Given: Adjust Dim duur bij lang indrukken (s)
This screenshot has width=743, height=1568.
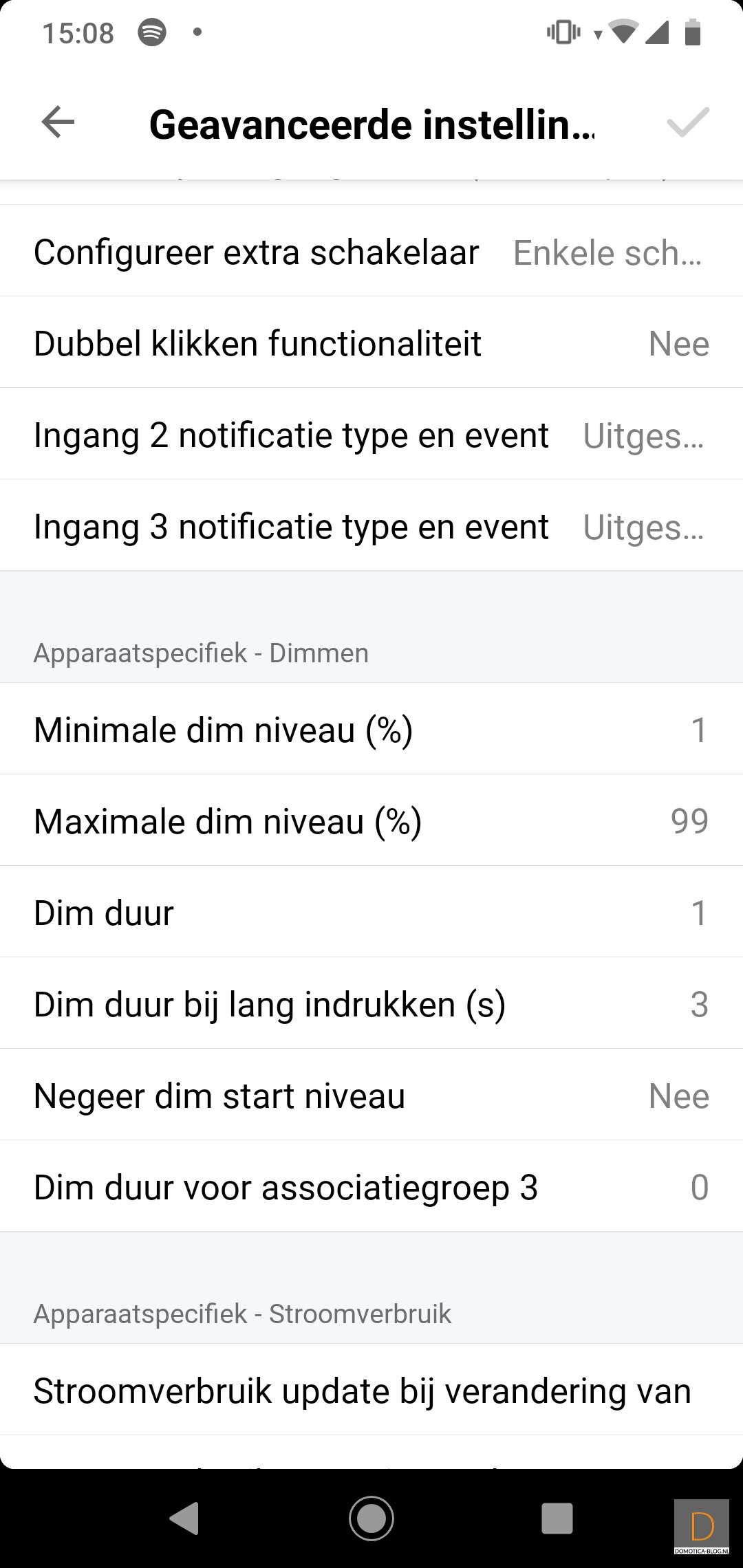Looking at the screenshot, I should pos(371,1004).
